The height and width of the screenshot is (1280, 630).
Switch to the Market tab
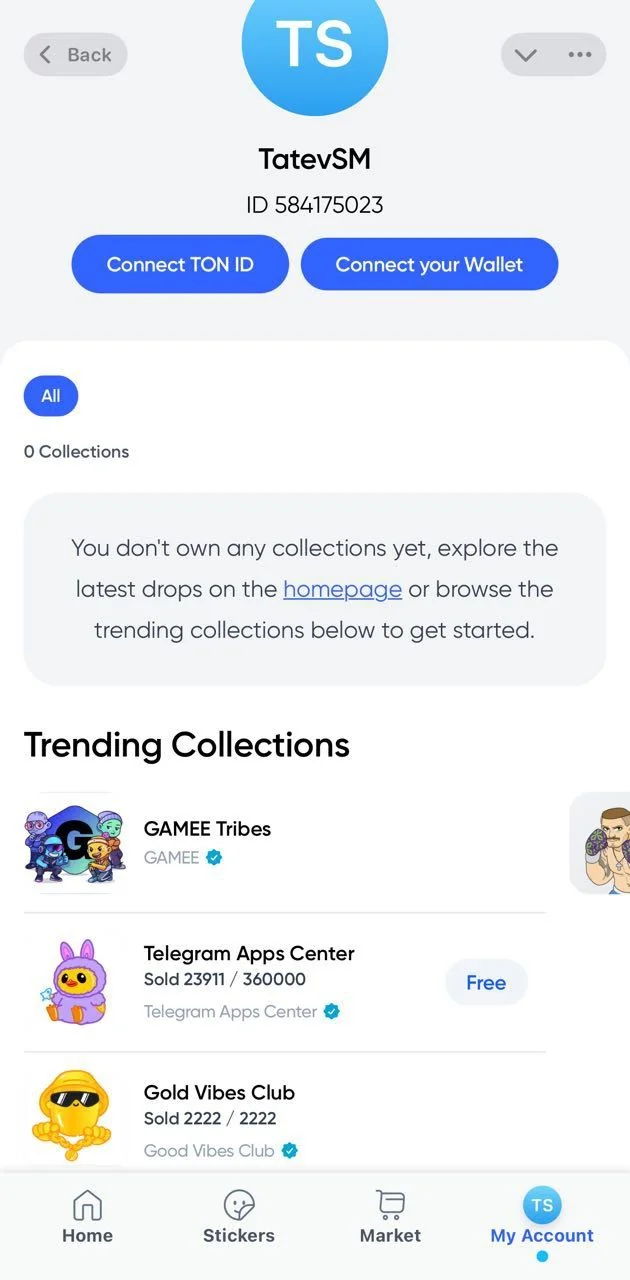[390, 1217]
